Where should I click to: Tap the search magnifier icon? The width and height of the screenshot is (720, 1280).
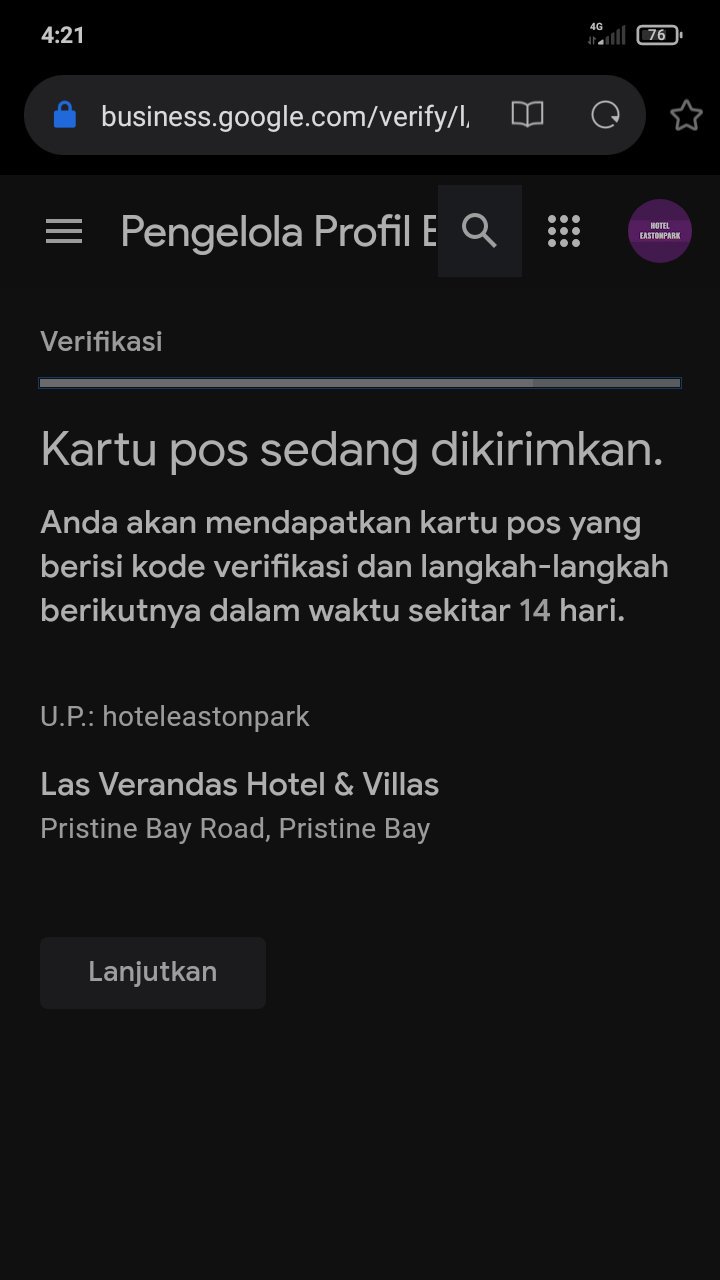480,231
